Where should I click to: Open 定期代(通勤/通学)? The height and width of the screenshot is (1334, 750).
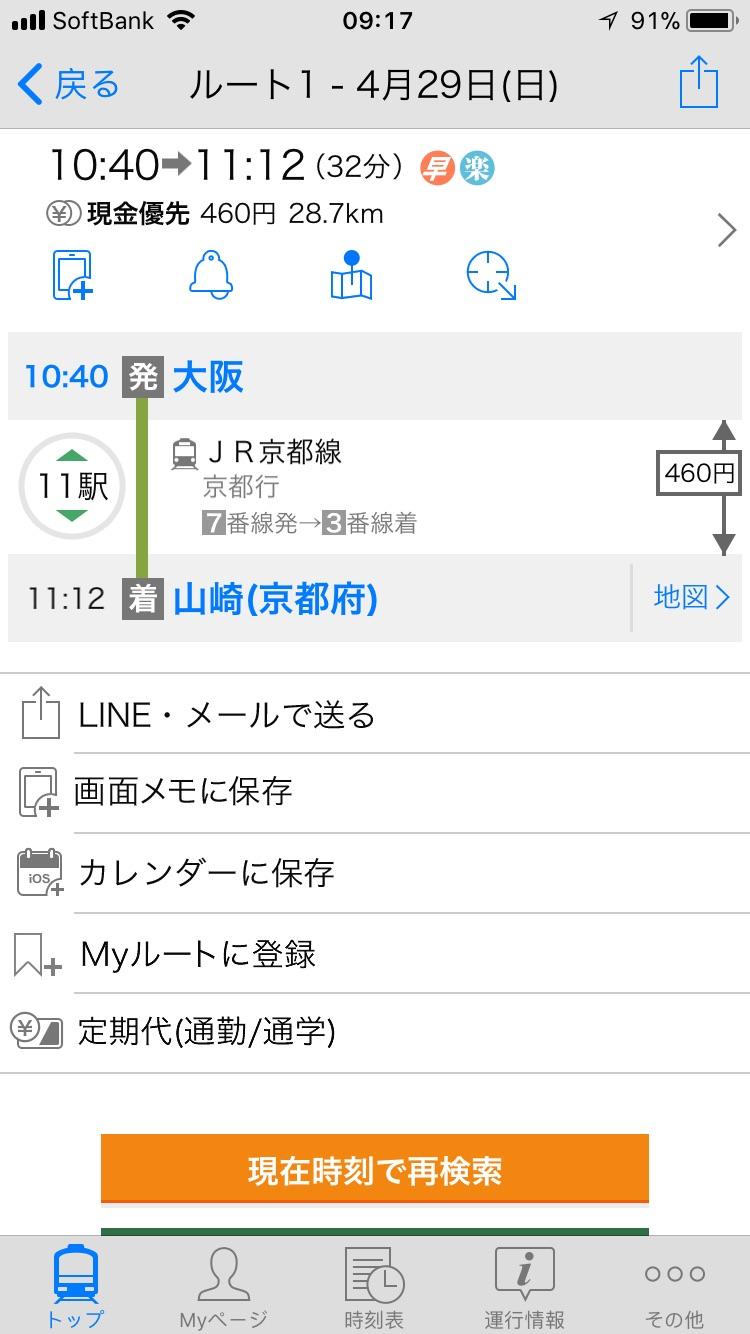pos(206,1032)
